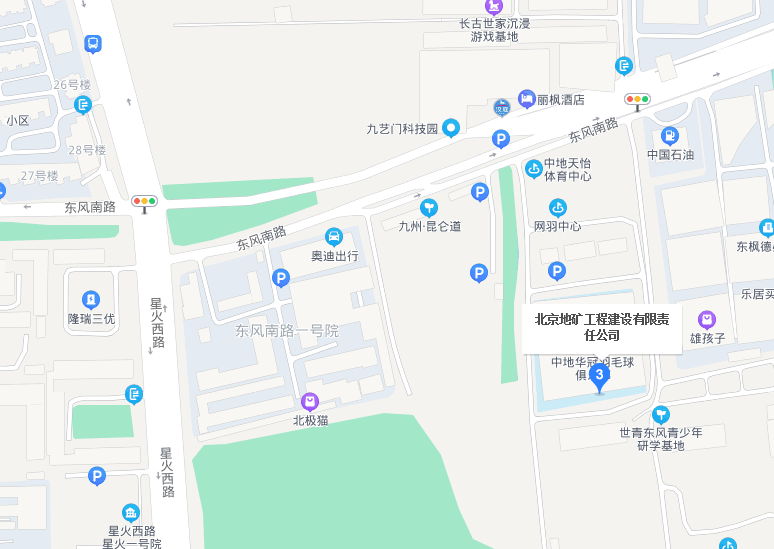Tap the 九艺门科技园 location pin
Image resolution: width=774 pixels, height=549 pixels.
(451, 128)
